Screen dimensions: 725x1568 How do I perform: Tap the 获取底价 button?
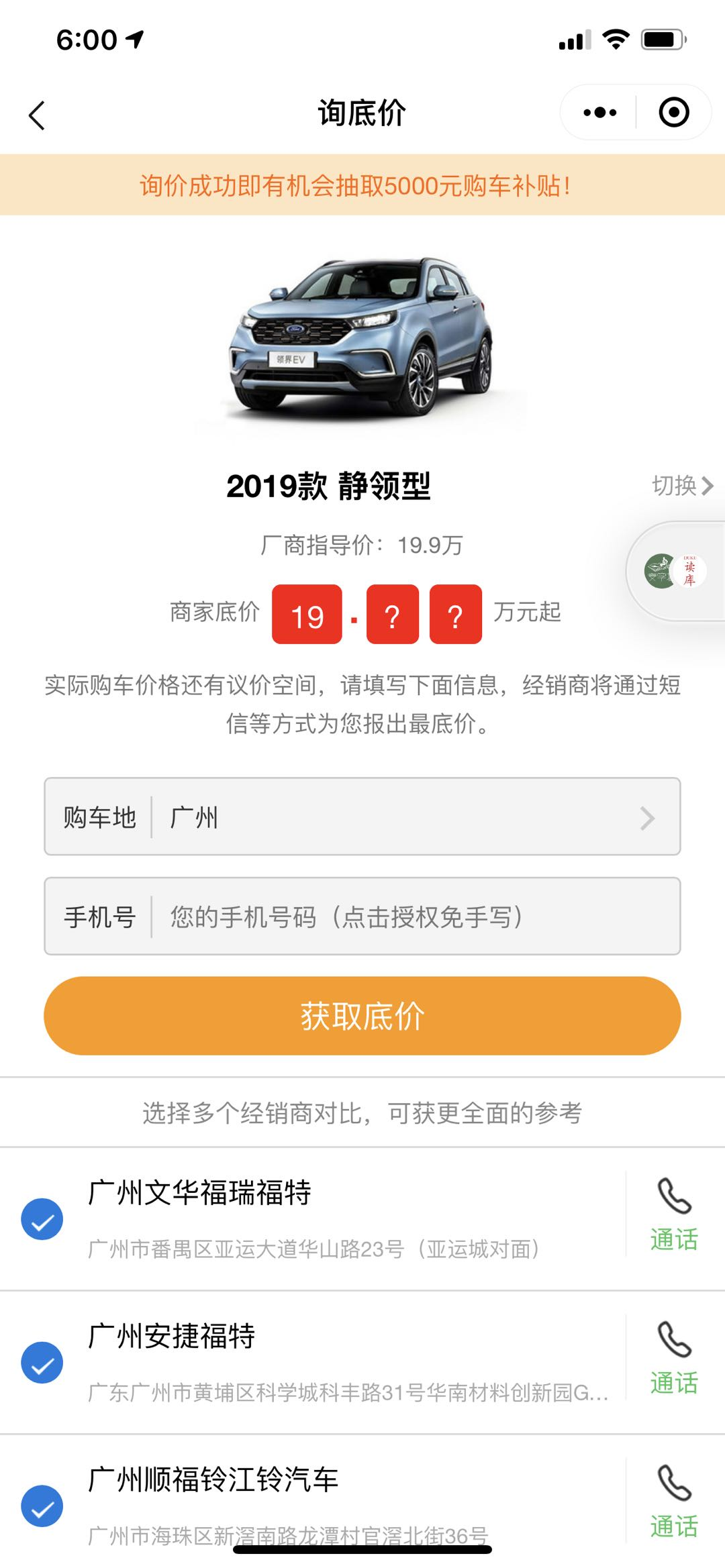point(362,1016)
